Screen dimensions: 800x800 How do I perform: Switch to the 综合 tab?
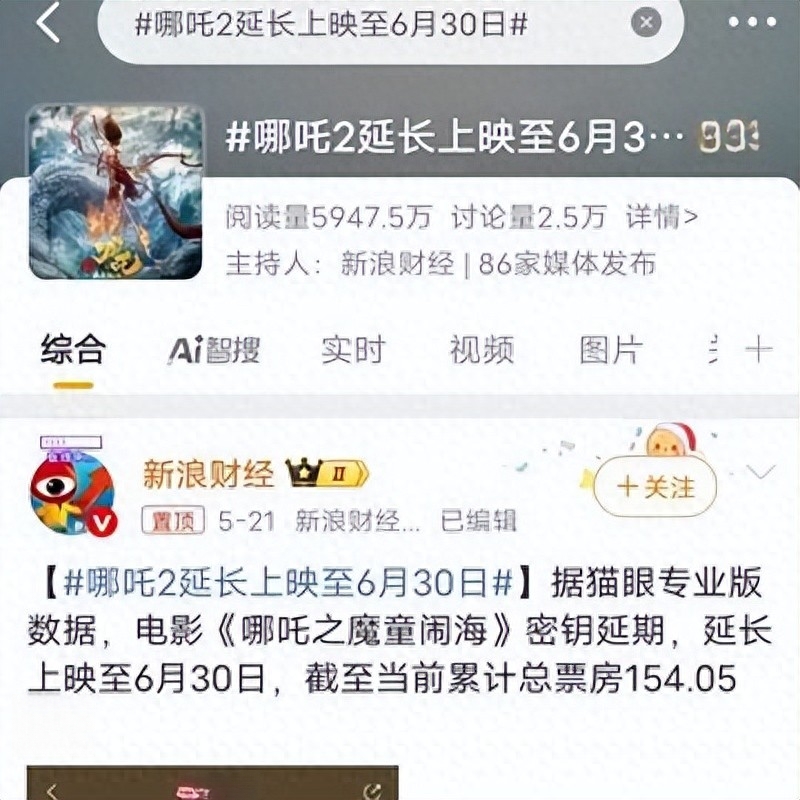(73, 350)
